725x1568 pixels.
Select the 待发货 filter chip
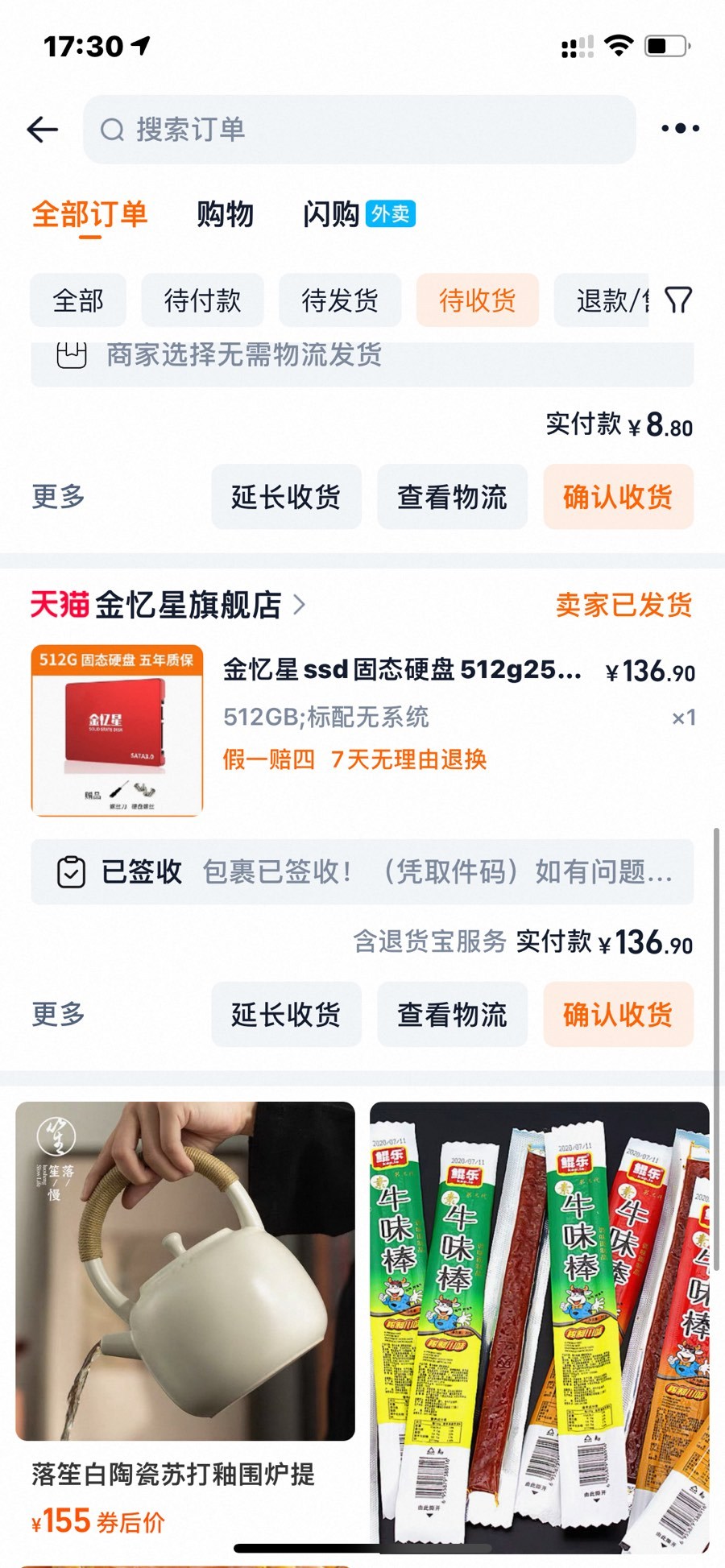click(x=340, y=300)
